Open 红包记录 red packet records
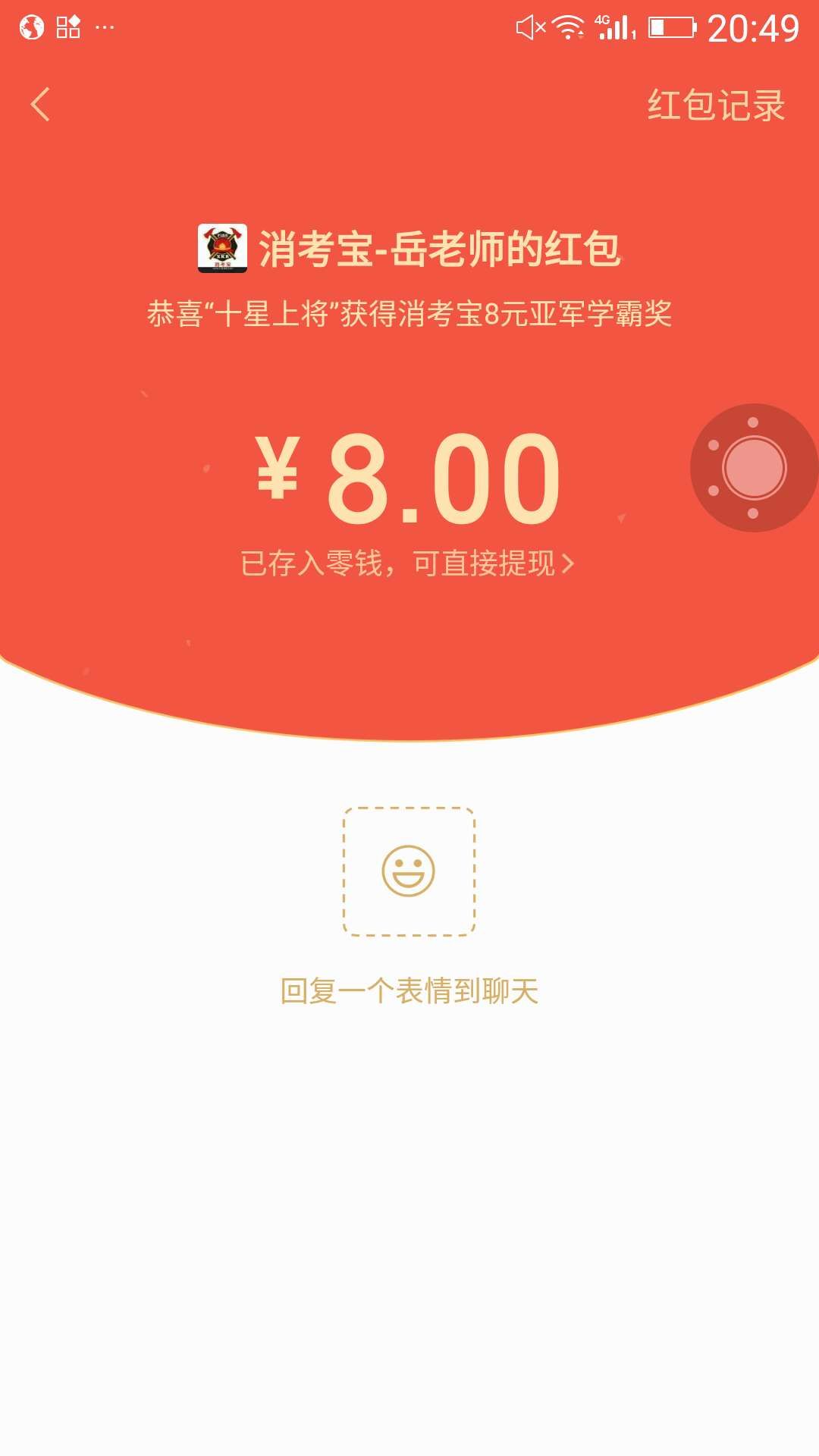819x1456 pixels. click(x=715, y=105)
